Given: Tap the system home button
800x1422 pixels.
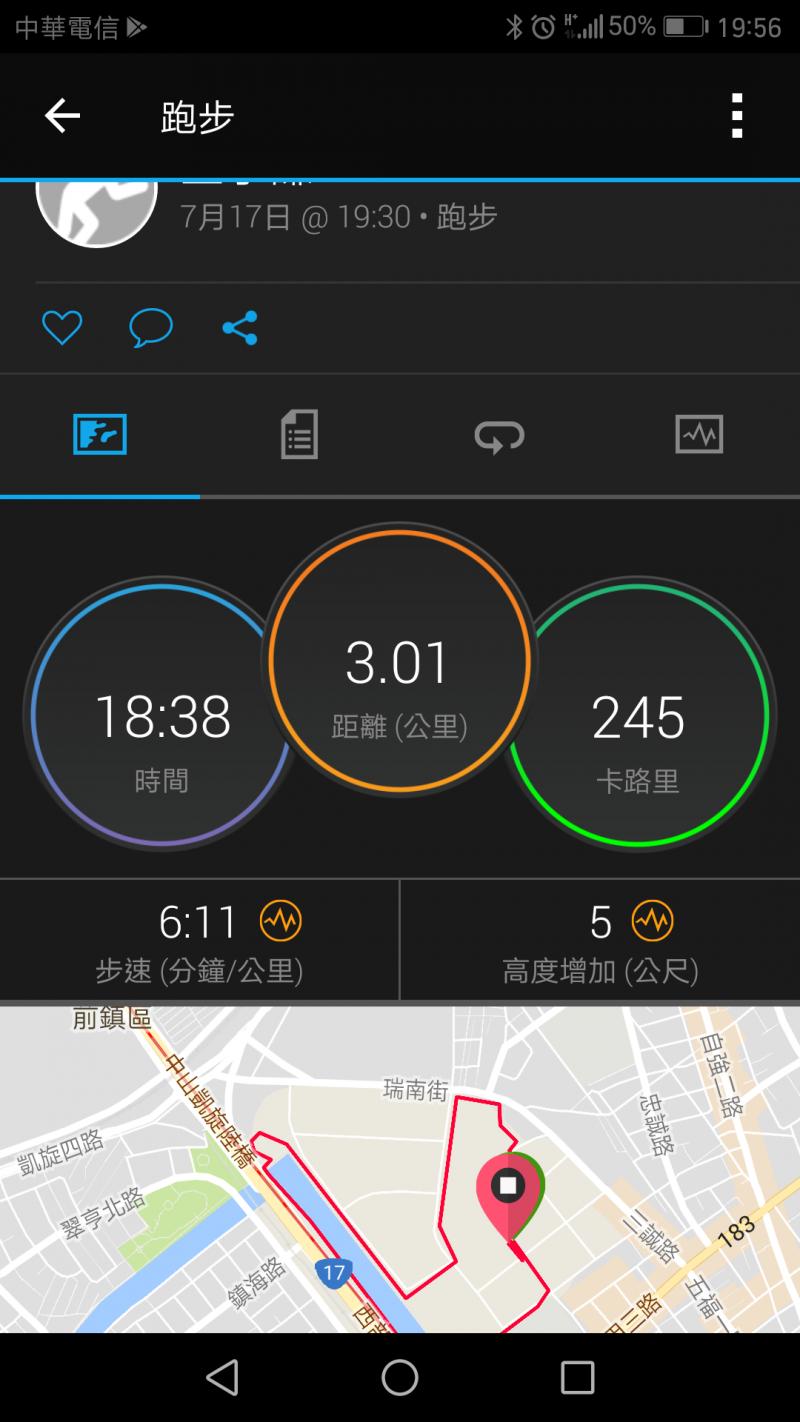Looking at the screenshot, I should click(x=400, y=1377).
